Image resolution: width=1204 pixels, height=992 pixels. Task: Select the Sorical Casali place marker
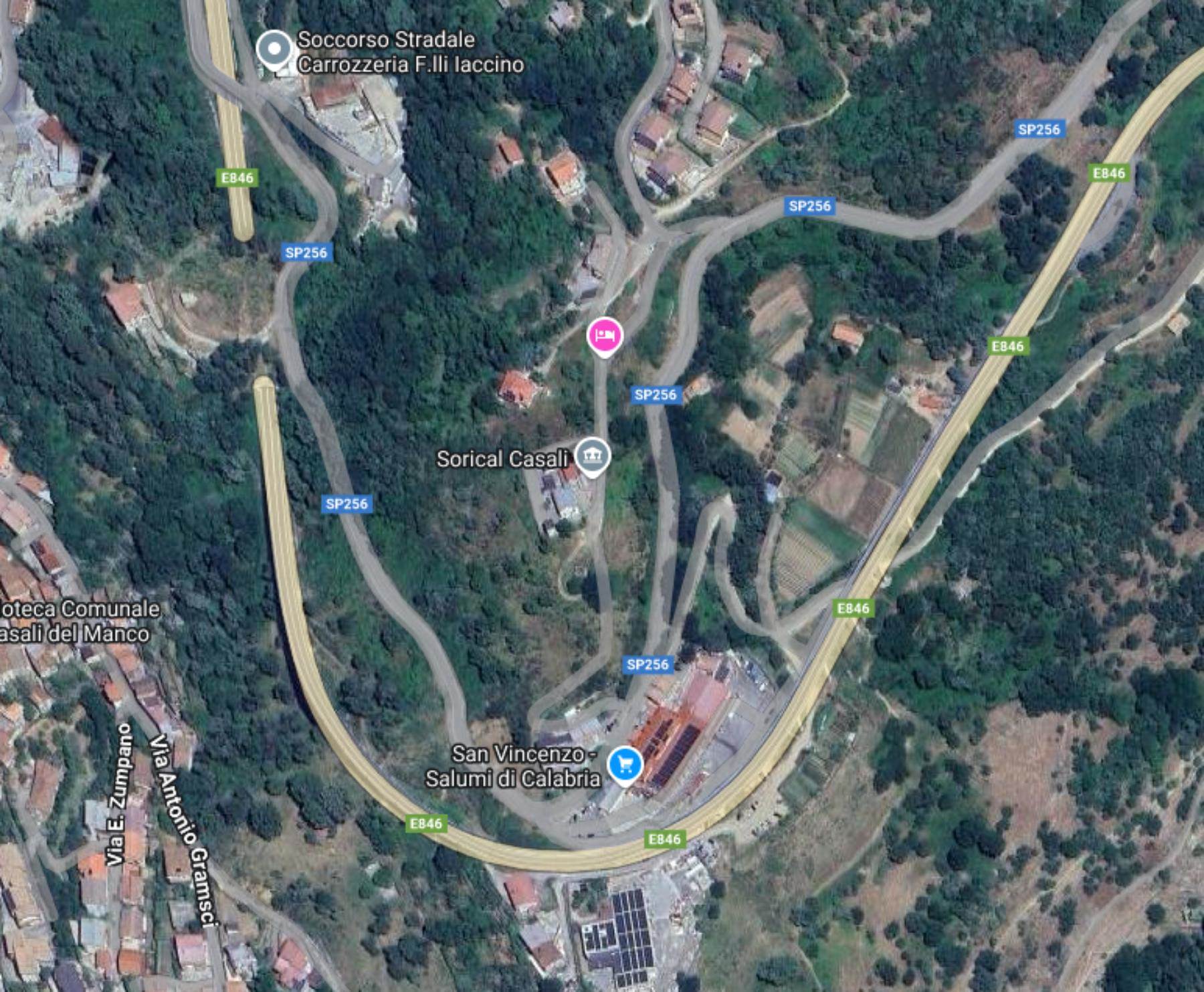[x=593, y=456]
